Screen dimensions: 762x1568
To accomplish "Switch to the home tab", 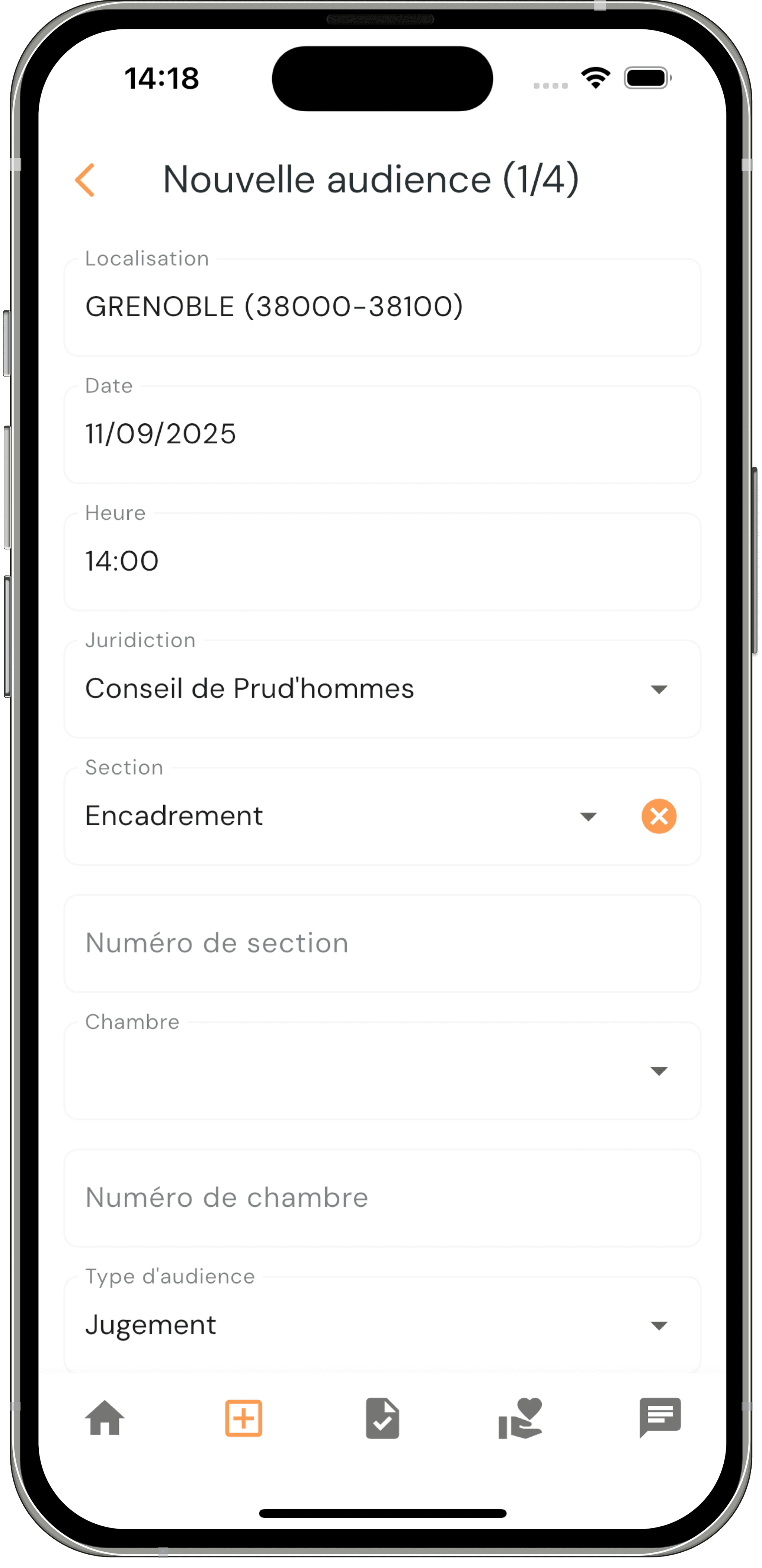I will point(105,1418).
